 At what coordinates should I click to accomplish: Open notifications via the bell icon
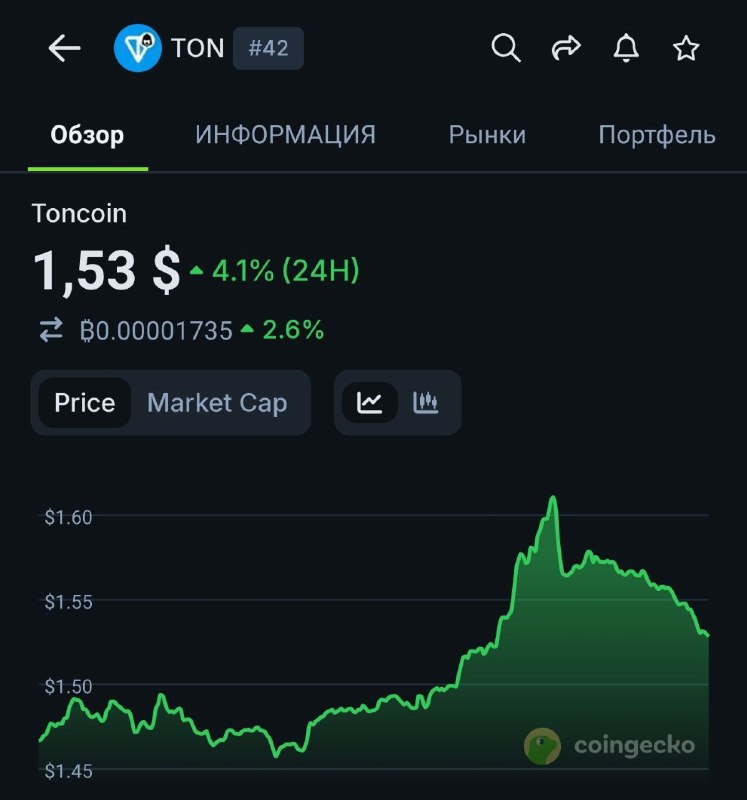pos(627,47)
